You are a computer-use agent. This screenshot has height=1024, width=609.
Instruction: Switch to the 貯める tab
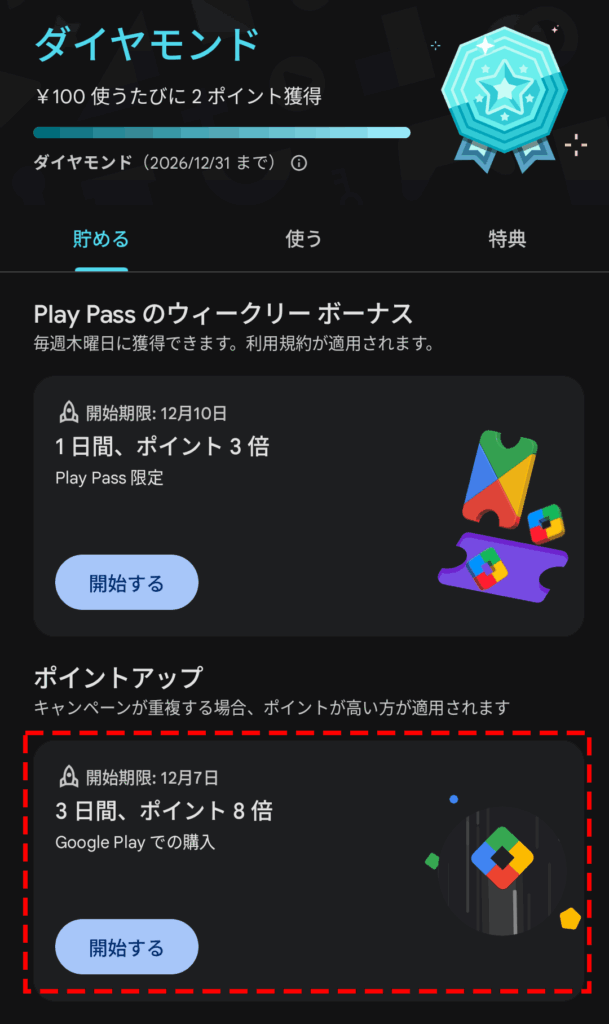coord(101,239)
